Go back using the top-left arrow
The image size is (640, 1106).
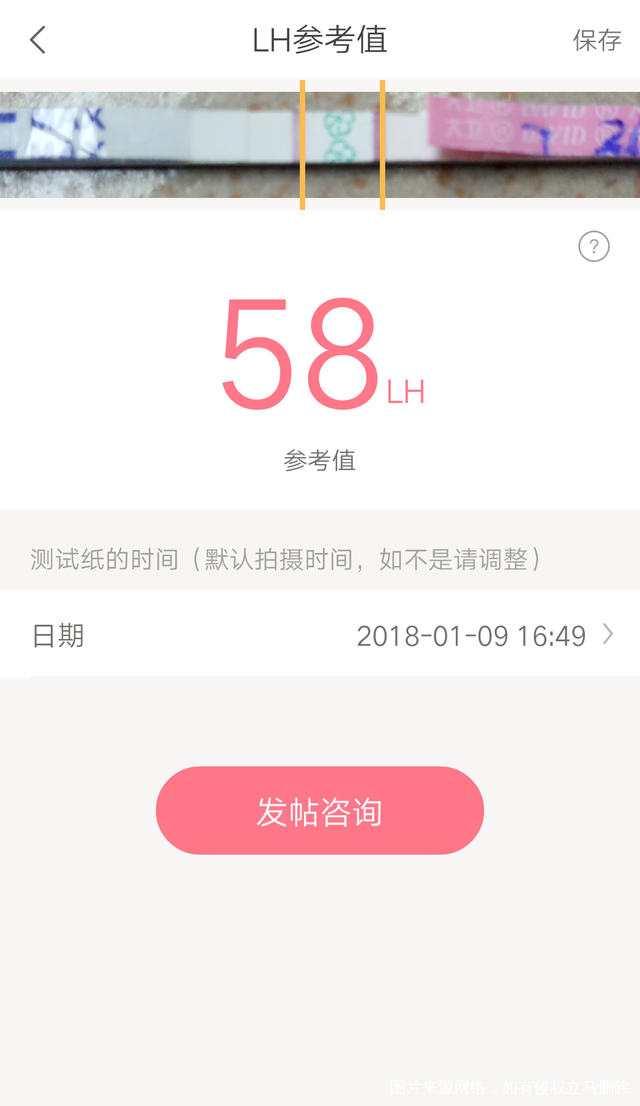[38, 40]
